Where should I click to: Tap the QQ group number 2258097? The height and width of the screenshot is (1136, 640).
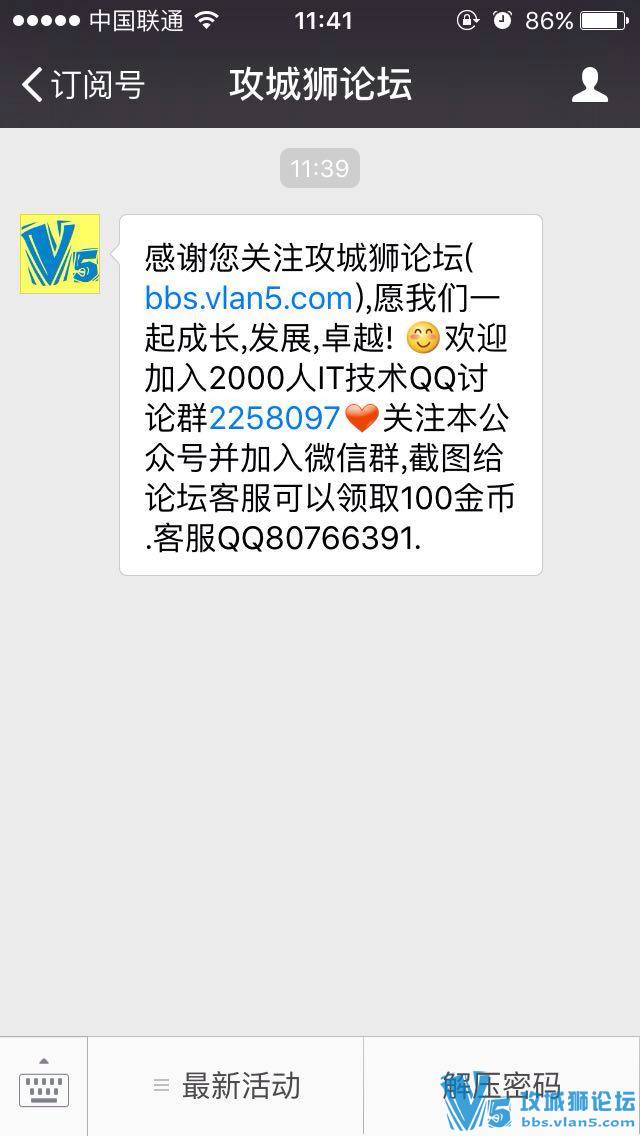pyautogui.click(x=275, y=418)
